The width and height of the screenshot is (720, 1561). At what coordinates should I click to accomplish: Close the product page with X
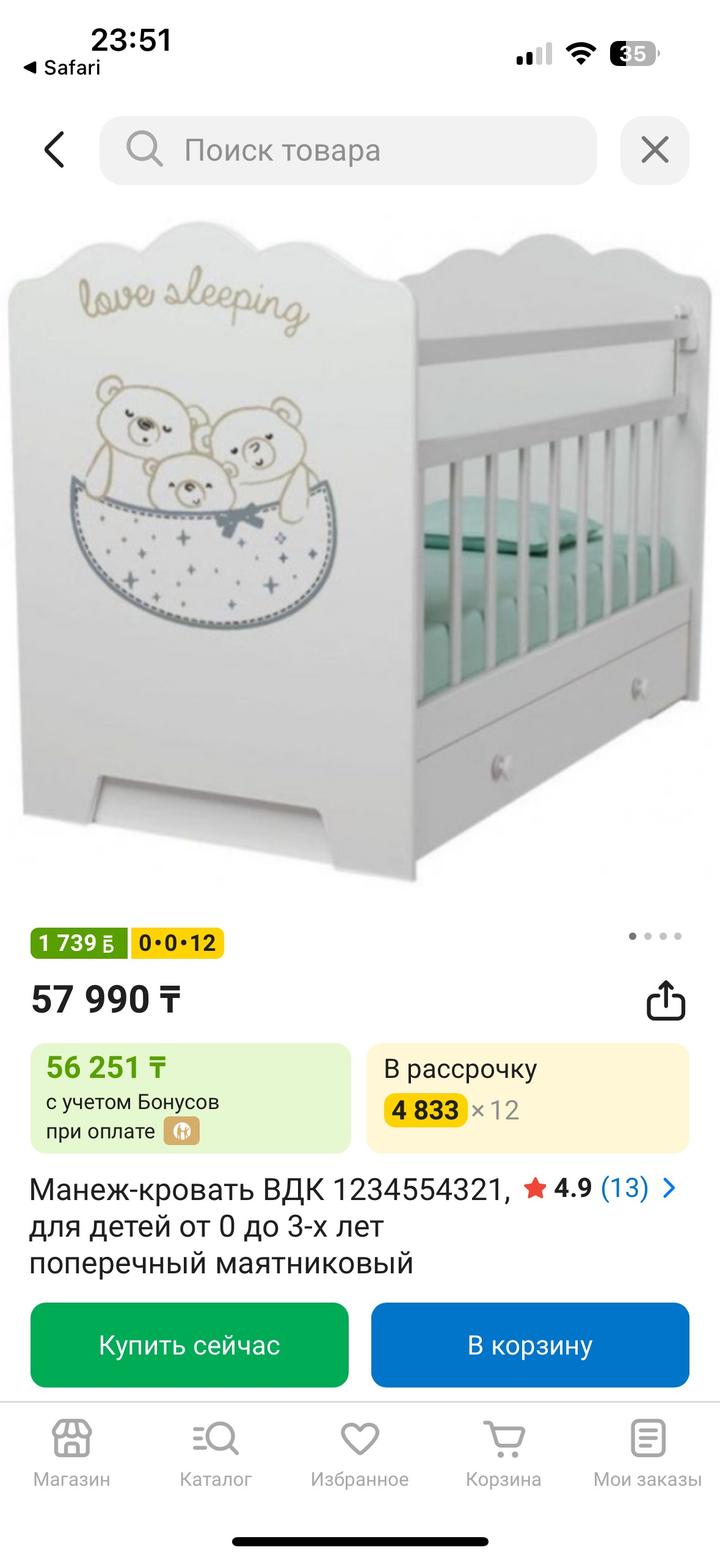point(655,150)
